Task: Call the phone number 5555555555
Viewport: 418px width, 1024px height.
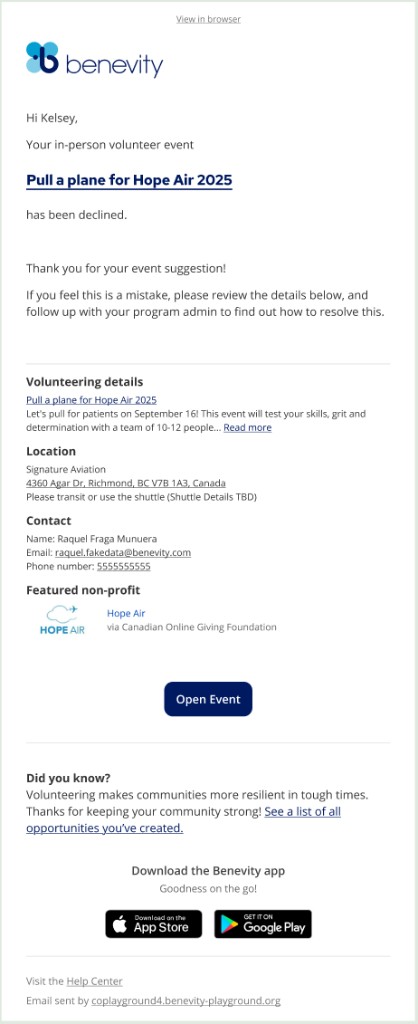Action: [x=123, y=567]
